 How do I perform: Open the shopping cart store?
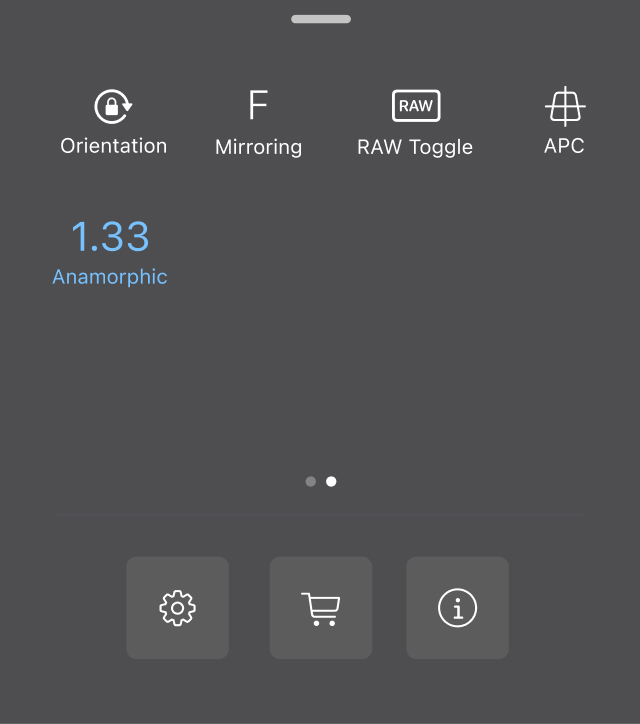(x=321, y=608)
